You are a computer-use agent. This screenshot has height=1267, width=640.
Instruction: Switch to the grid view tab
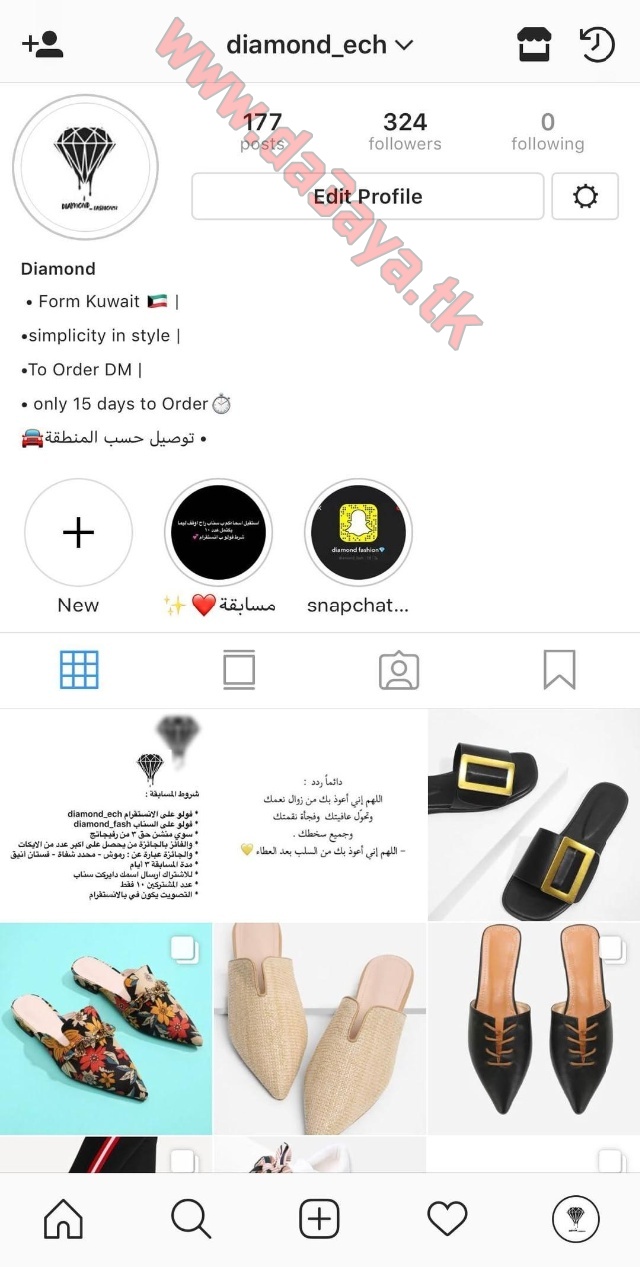tap(79, 670)
